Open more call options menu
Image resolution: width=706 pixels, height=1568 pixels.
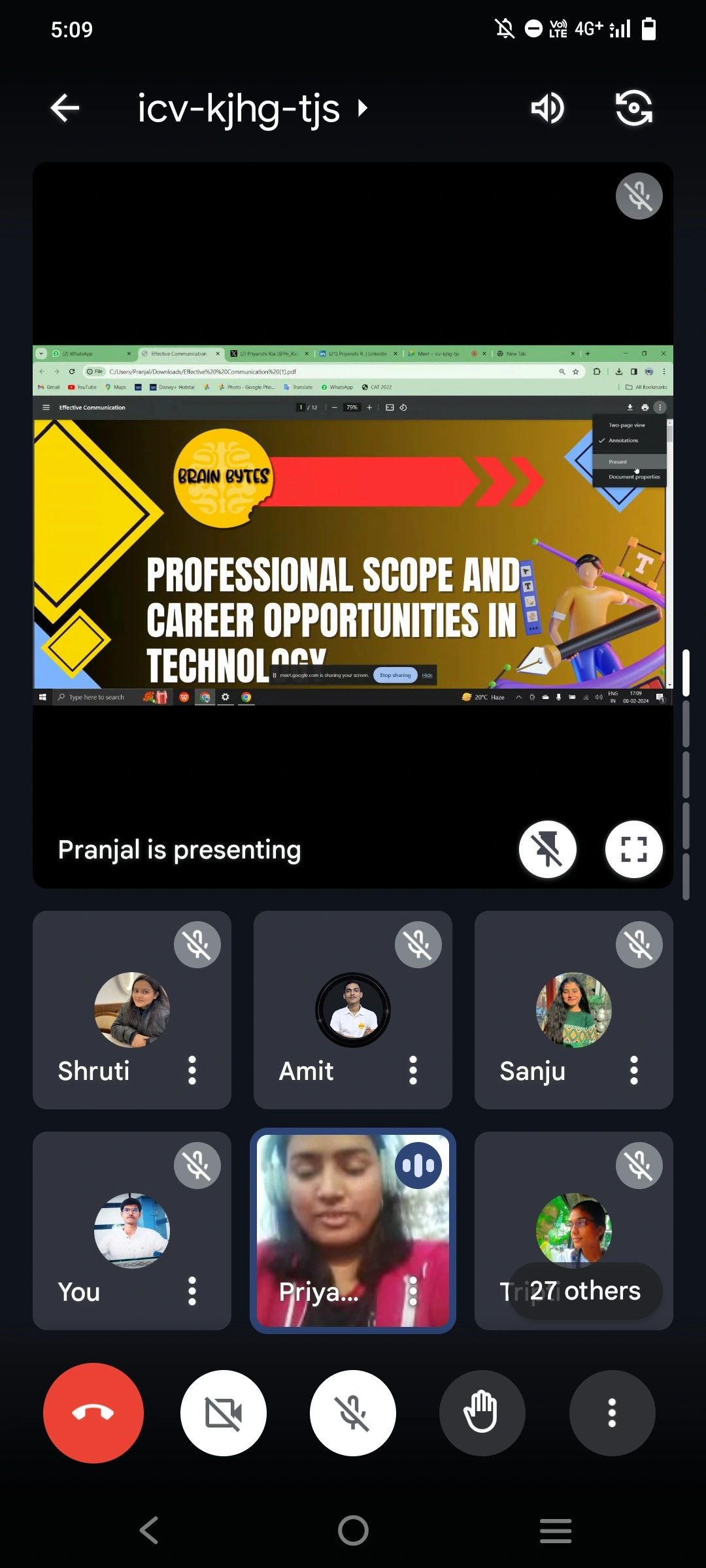(x=612, y=1413)
